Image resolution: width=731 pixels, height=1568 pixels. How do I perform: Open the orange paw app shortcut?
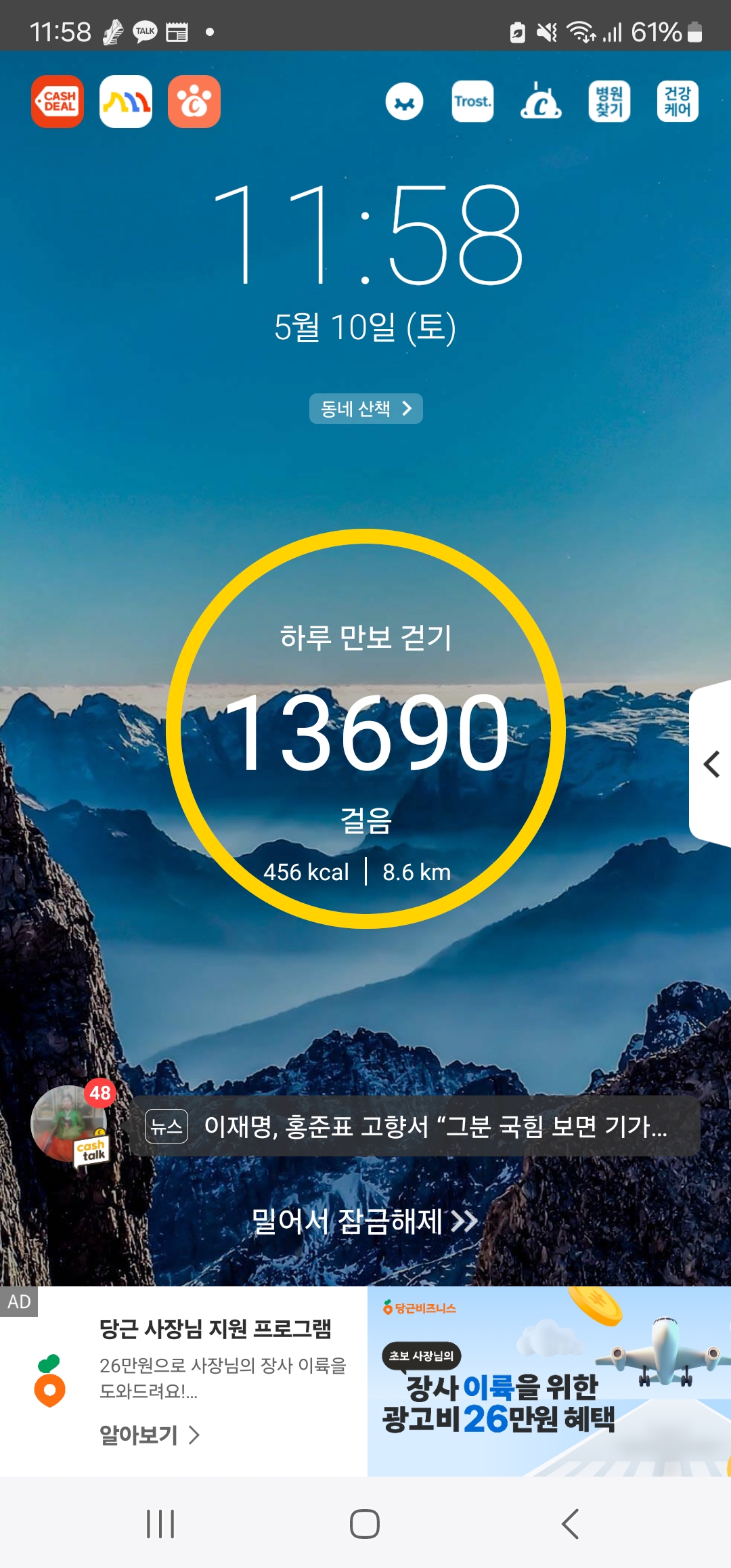pyautogui.click(x=194, y=102)
